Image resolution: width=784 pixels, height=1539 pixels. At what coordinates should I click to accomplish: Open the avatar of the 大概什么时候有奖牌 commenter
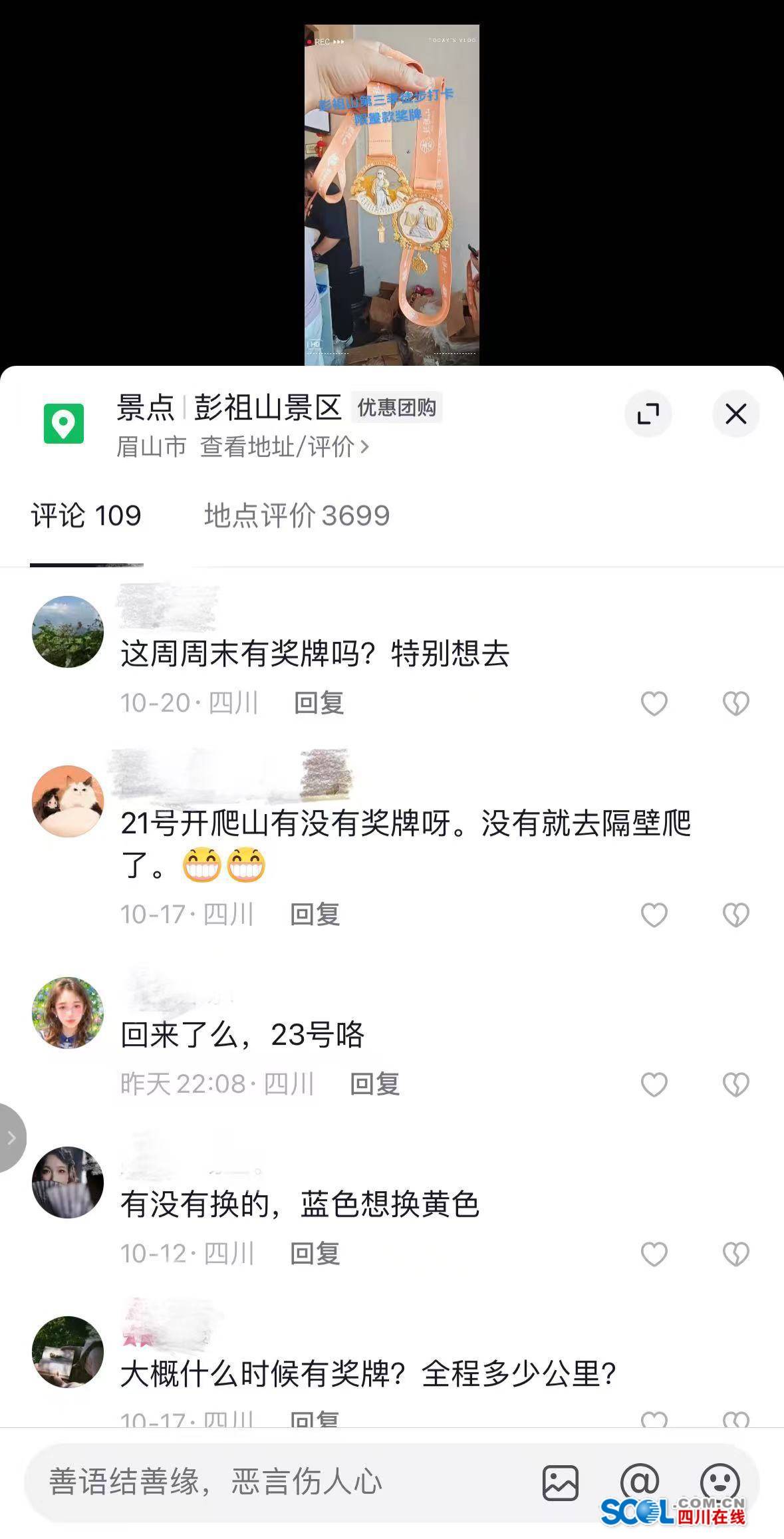coord(68,1352)
